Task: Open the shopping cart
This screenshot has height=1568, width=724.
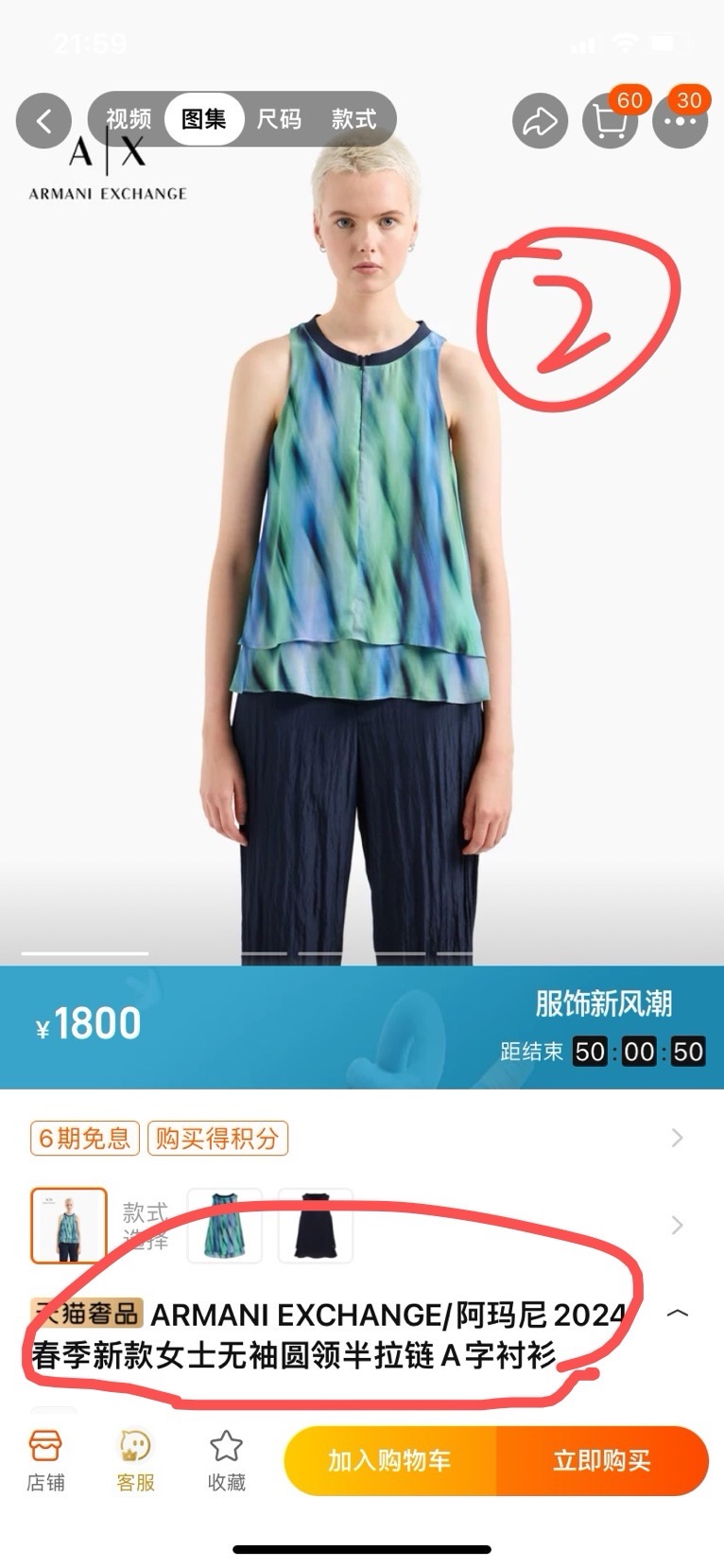Action: [610, 121]
